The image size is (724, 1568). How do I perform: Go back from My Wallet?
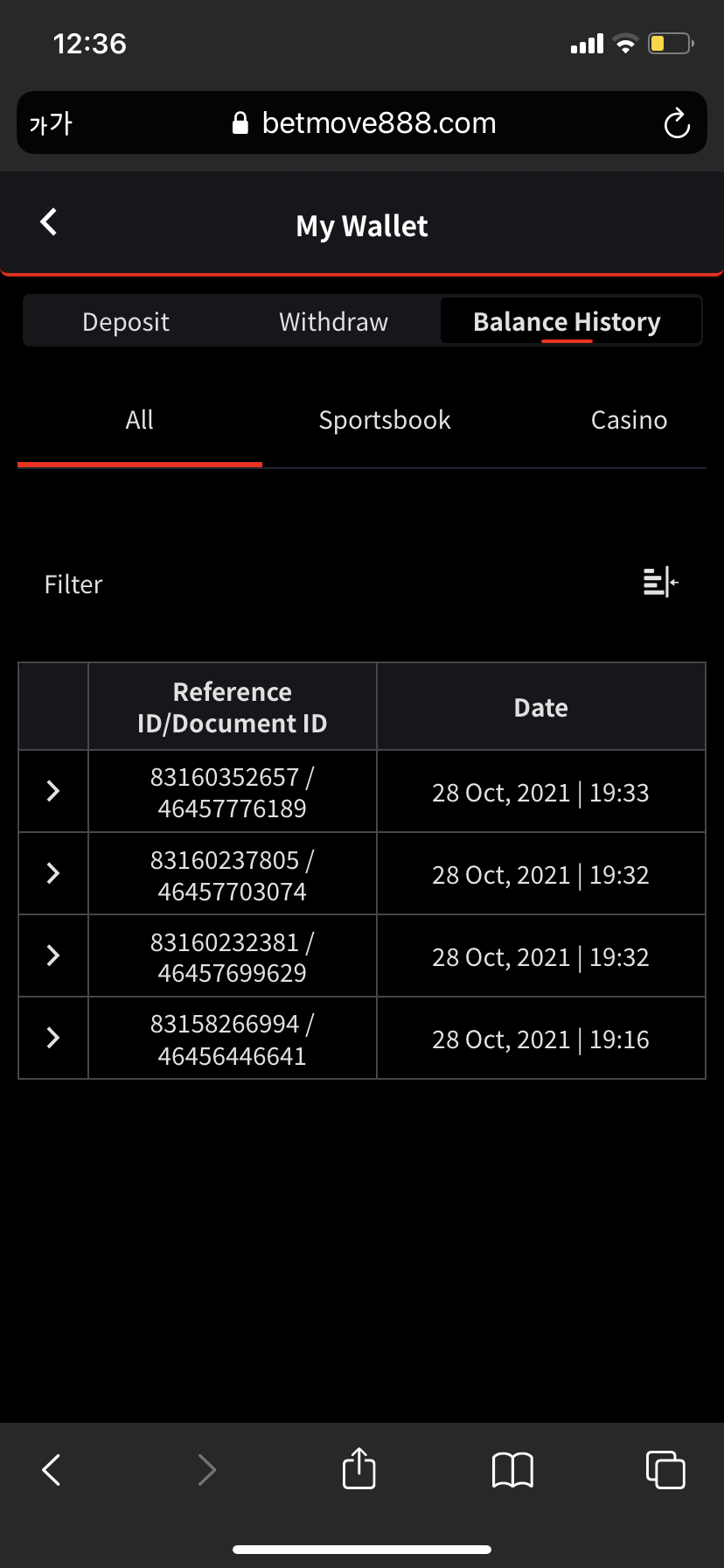49,222
